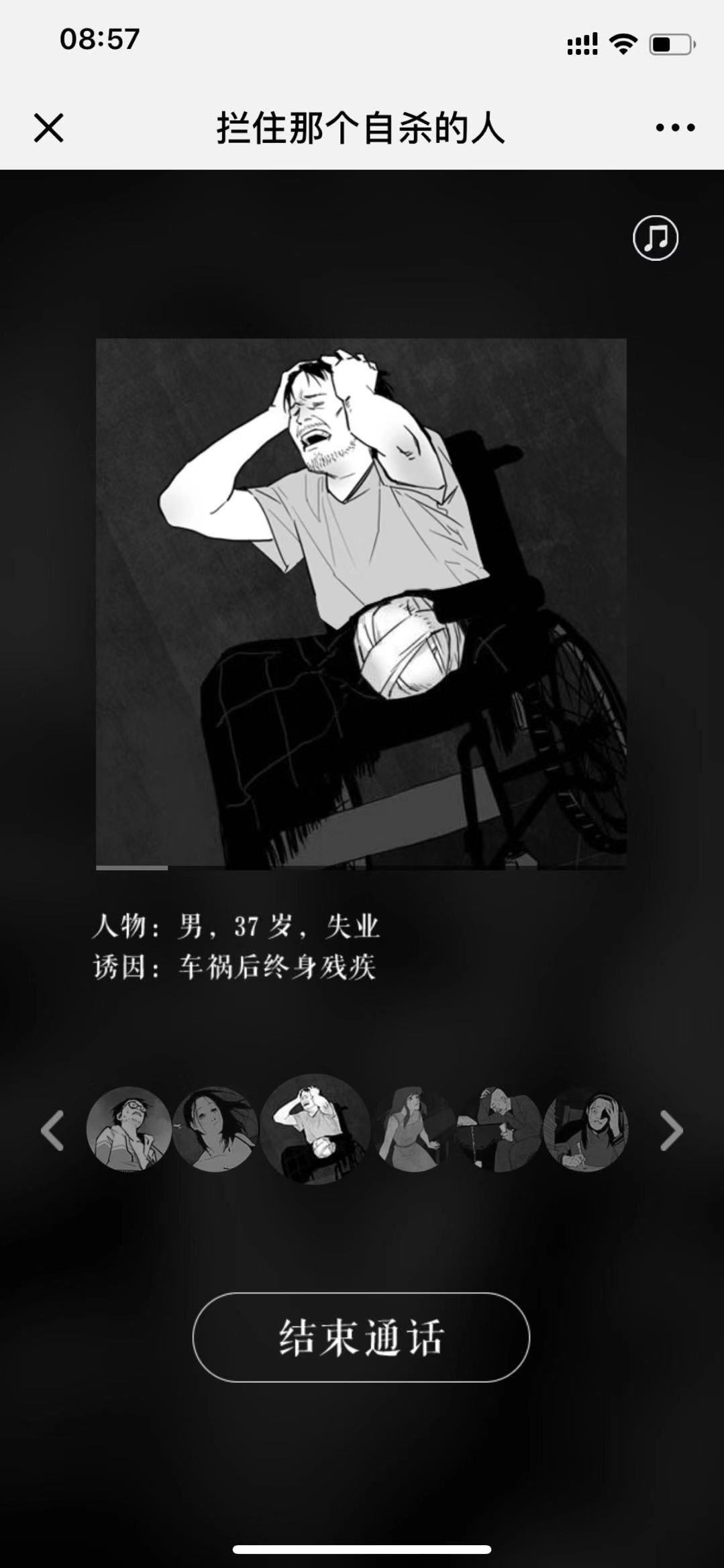This screenshot has width=724, height=1568.
Task: Close the page with the X icon
Action: pos(48,127)
